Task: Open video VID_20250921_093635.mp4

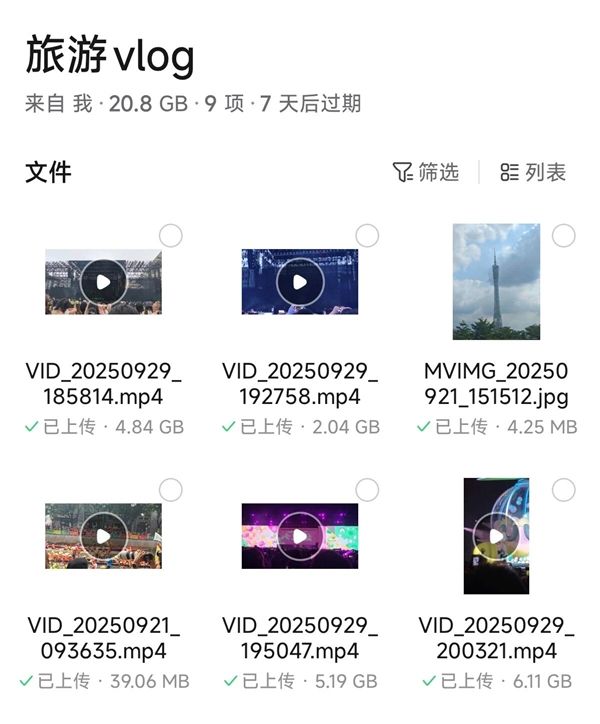Action: (x=103, y=536)
